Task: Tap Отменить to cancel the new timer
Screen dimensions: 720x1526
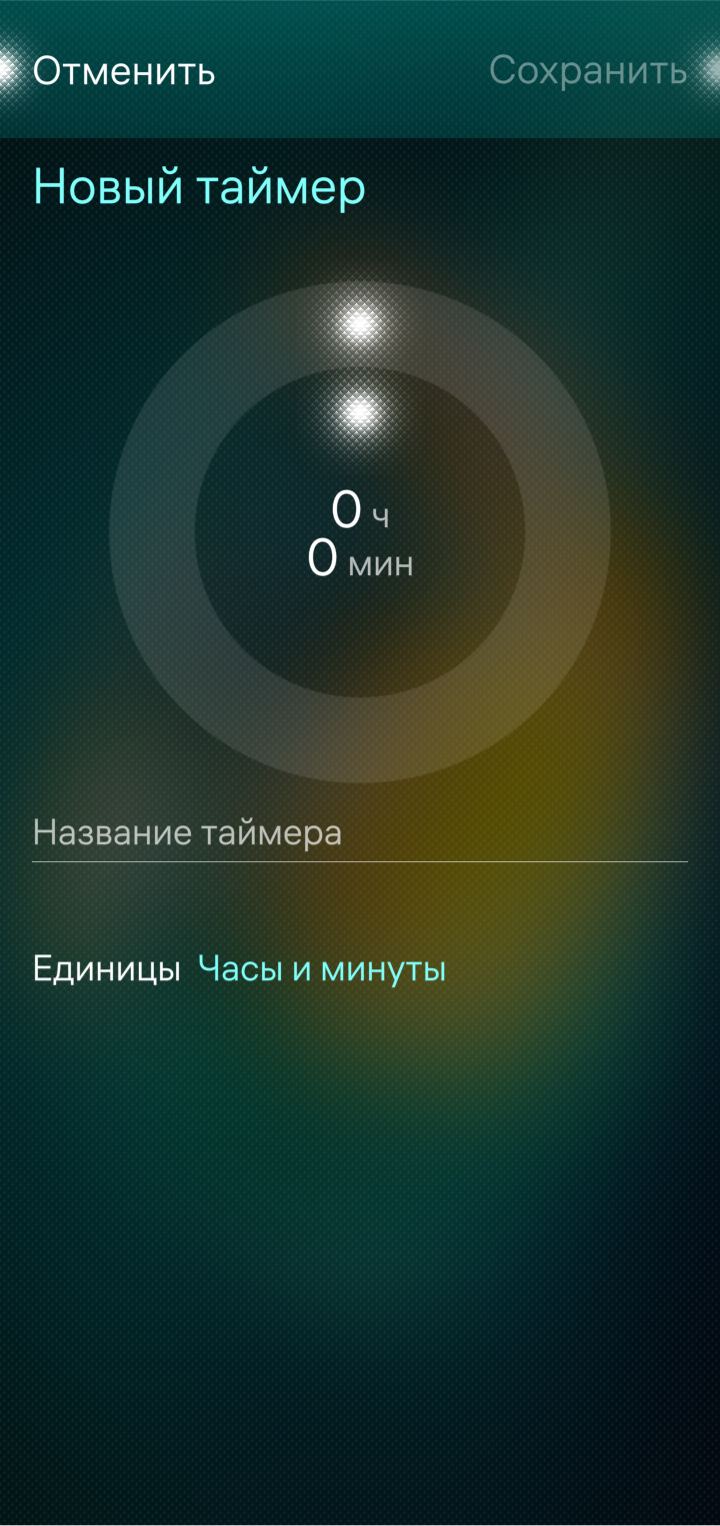Action: coord(124,71)
